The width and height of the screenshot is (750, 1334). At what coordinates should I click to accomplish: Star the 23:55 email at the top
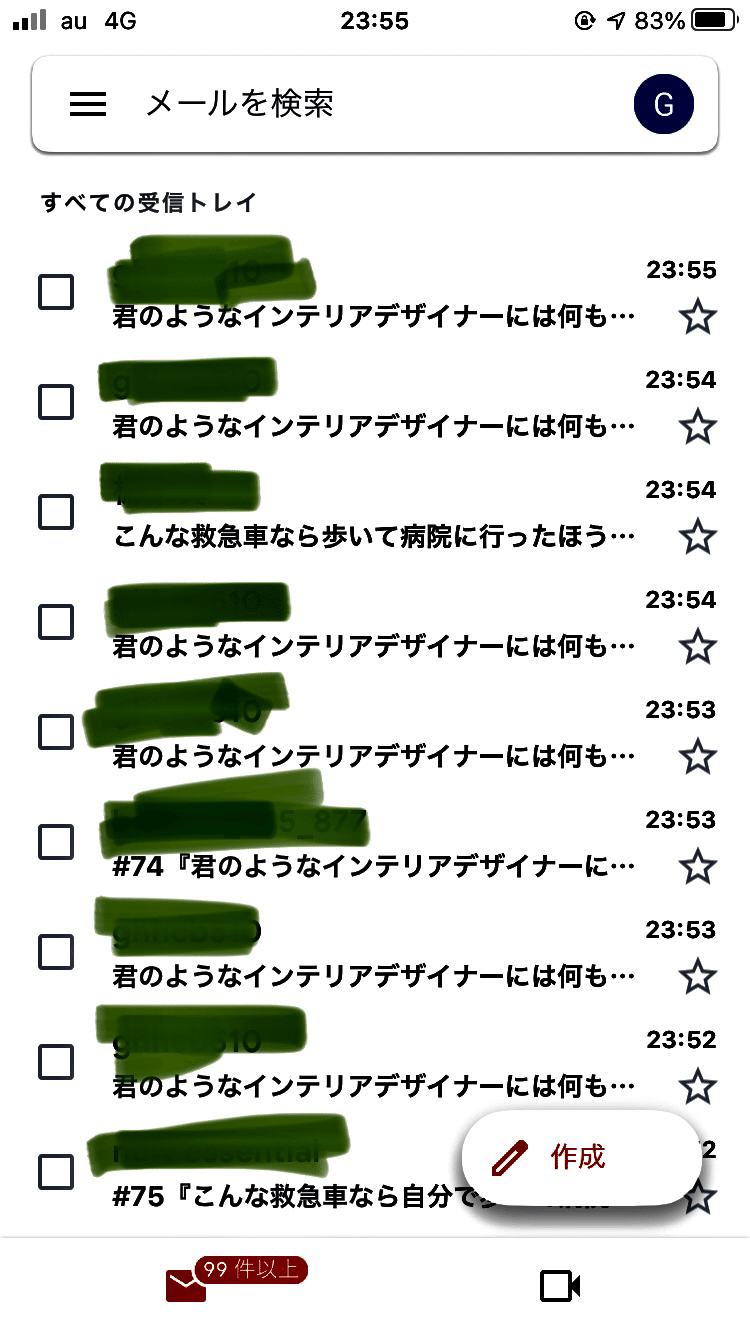click(x=698, y=316)
